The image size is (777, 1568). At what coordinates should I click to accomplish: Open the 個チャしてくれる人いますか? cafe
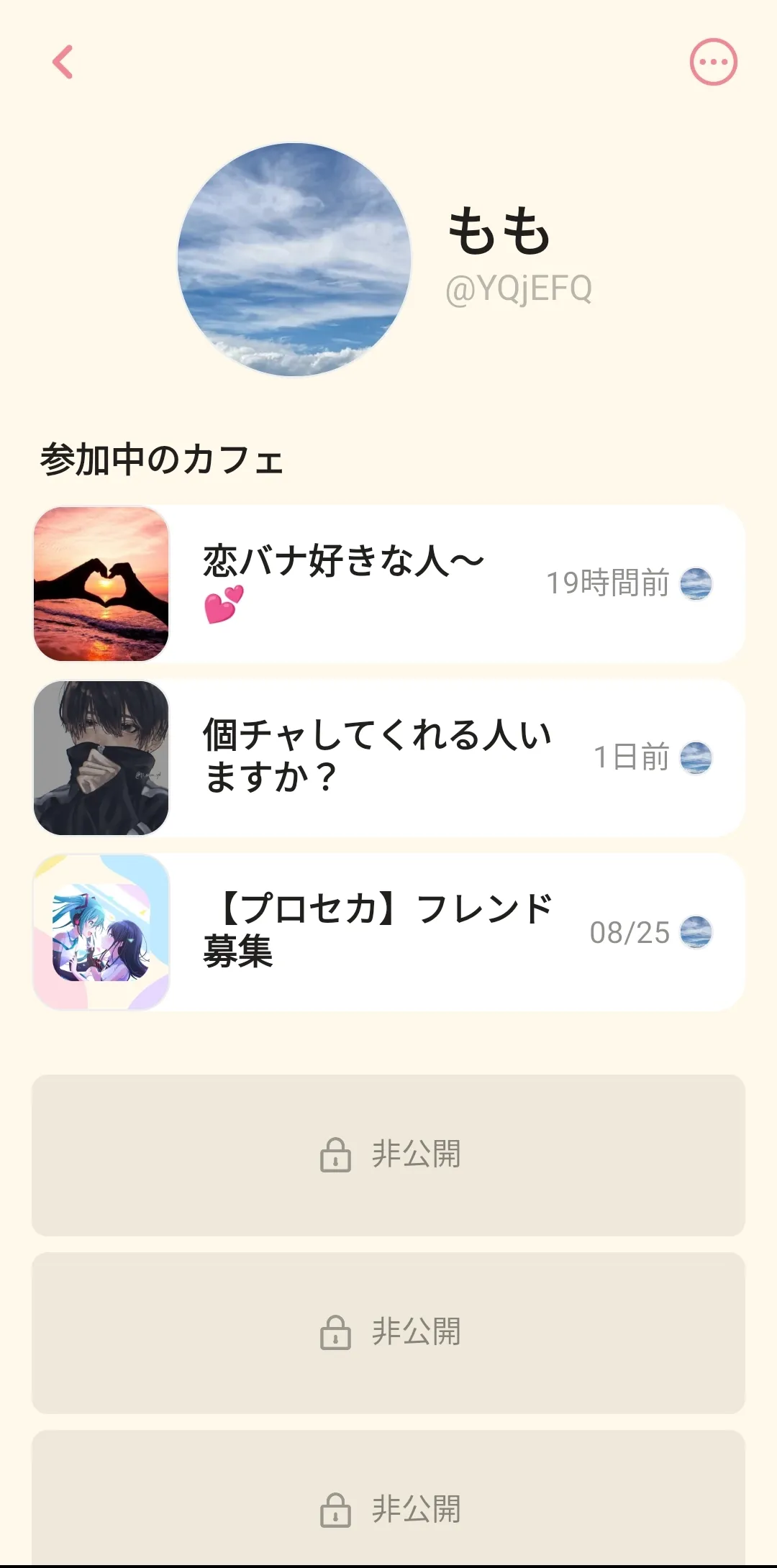coord(388,757)
